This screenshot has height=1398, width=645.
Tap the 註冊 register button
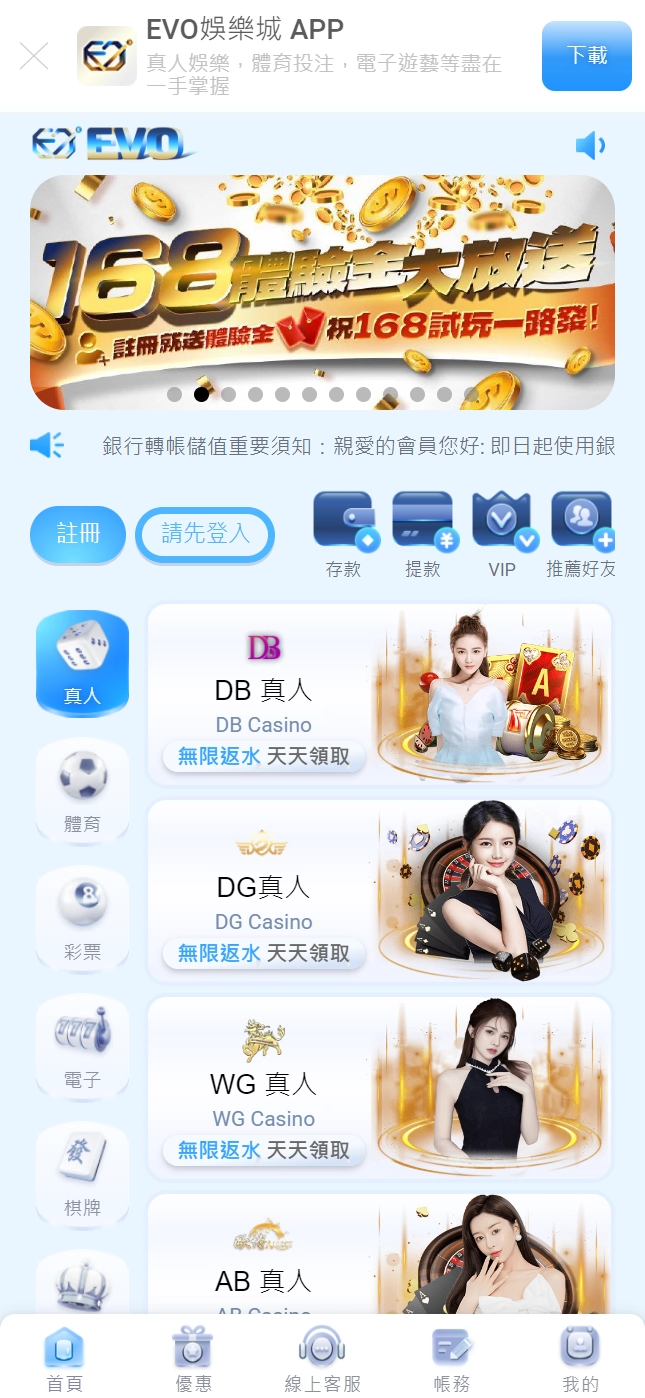tap(78, 534)
